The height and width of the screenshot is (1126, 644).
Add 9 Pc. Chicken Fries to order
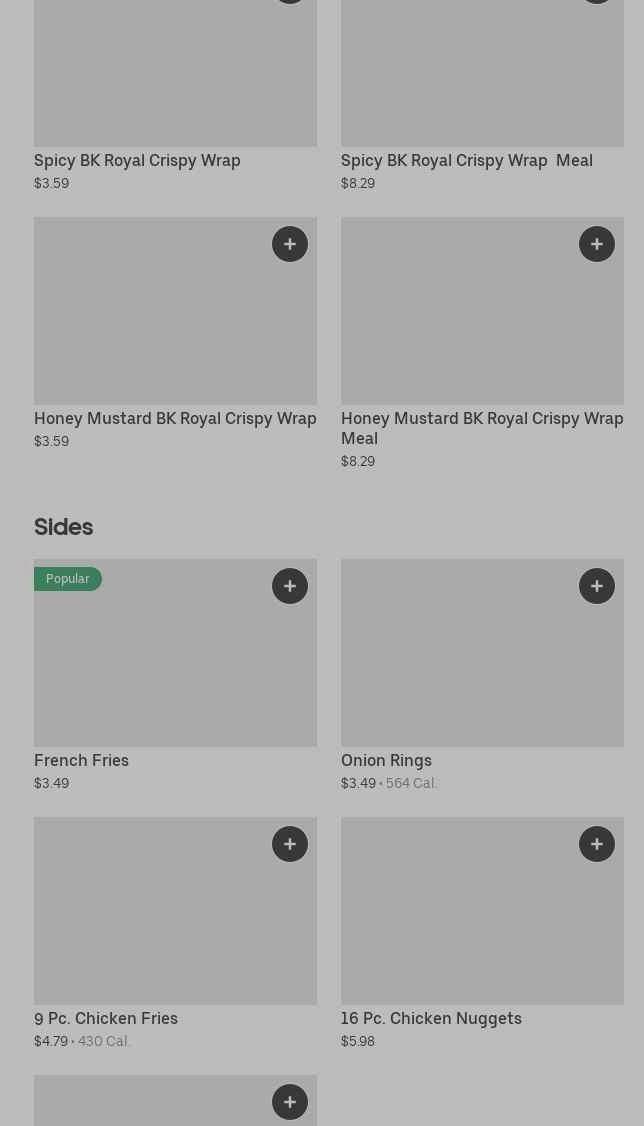click(290, 844)
